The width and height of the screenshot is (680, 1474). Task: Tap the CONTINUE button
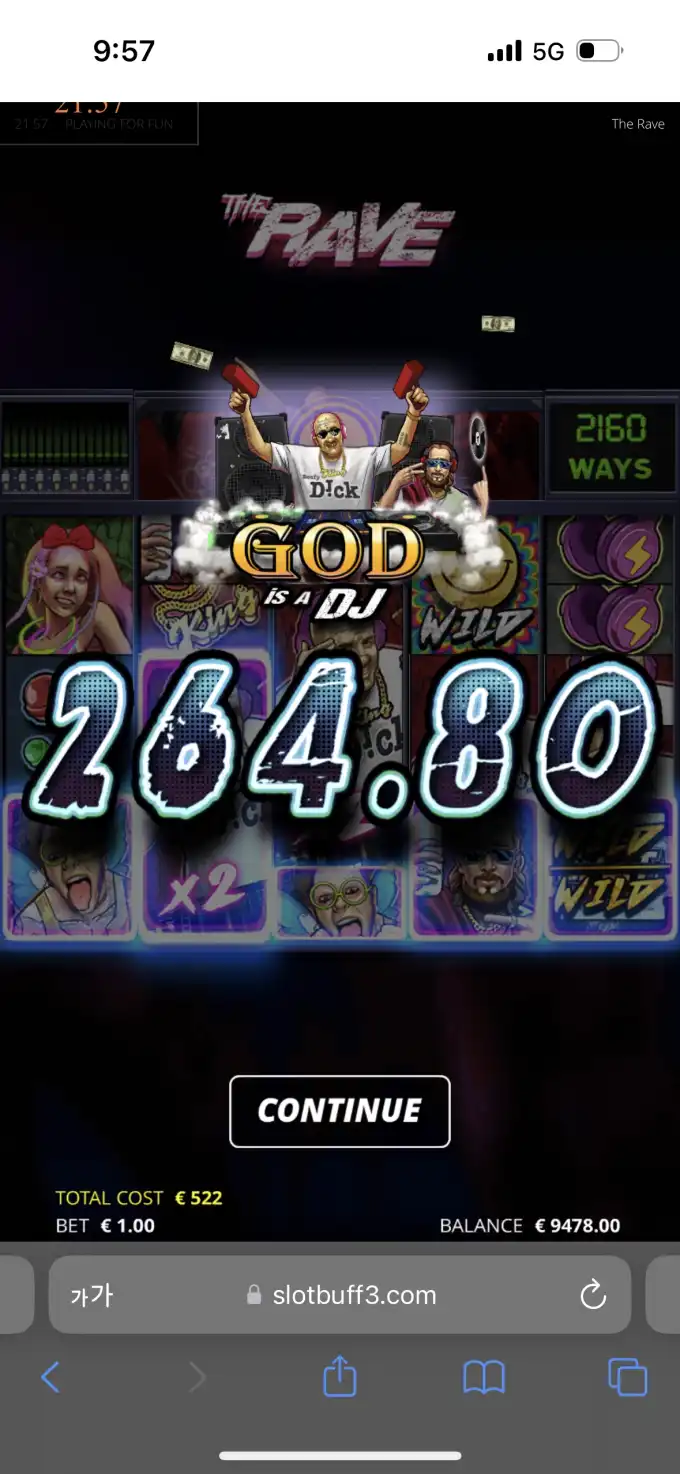tap(340, 1111)
